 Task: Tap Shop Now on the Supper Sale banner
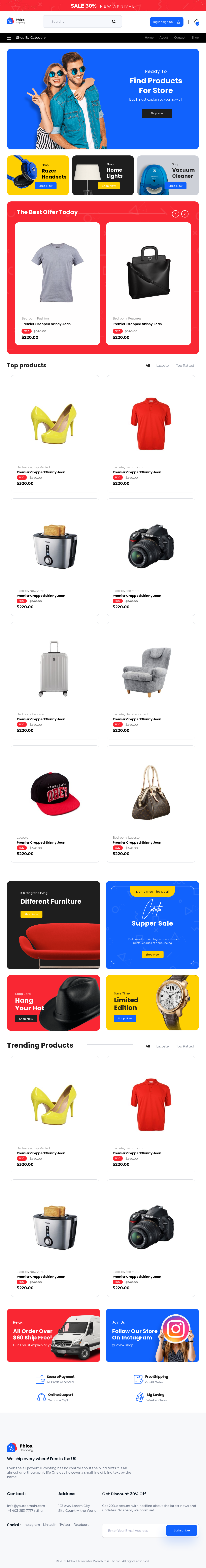(x=152, y=954)
